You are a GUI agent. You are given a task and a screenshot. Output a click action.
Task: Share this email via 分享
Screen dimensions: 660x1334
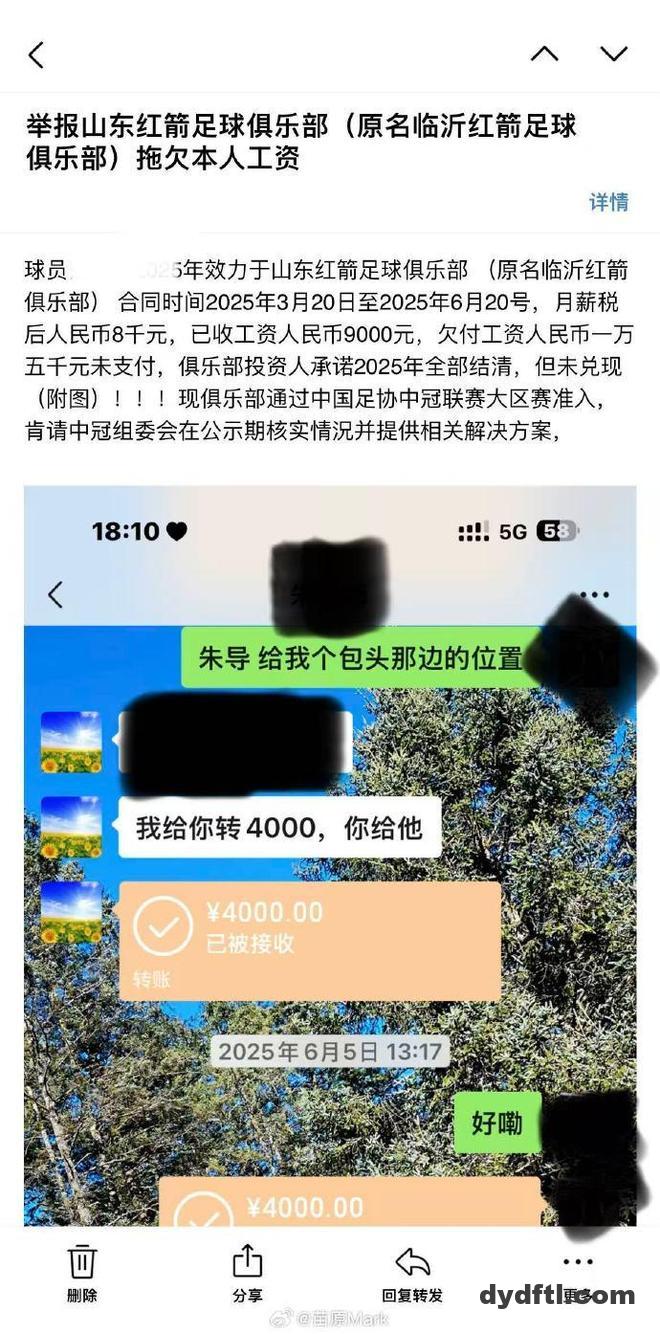(x=247, y=1275)
